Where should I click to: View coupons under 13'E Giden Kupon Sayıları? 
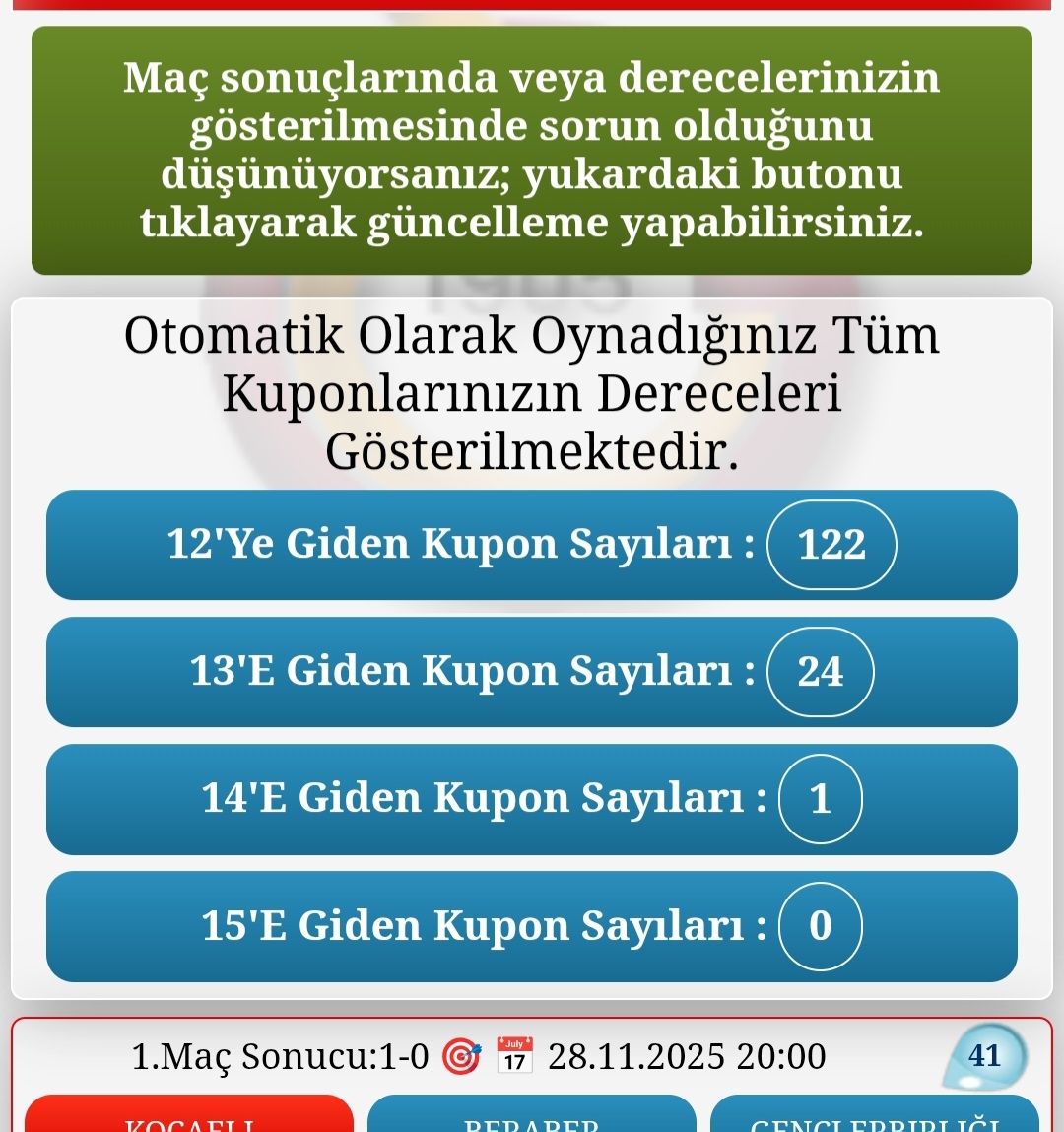pos(532,672)
